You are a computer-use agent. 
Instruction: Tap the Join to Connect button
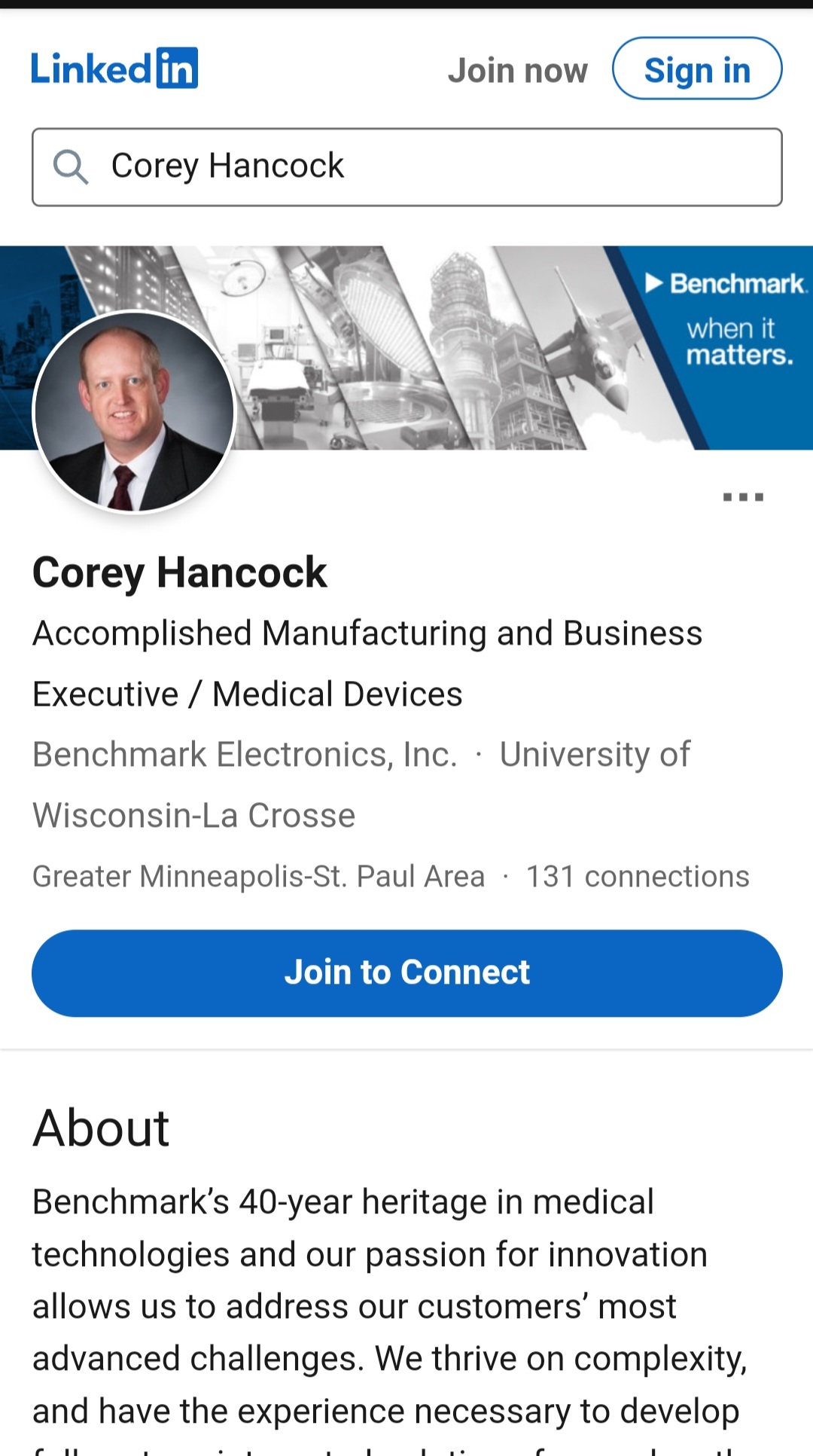(406, 972)
